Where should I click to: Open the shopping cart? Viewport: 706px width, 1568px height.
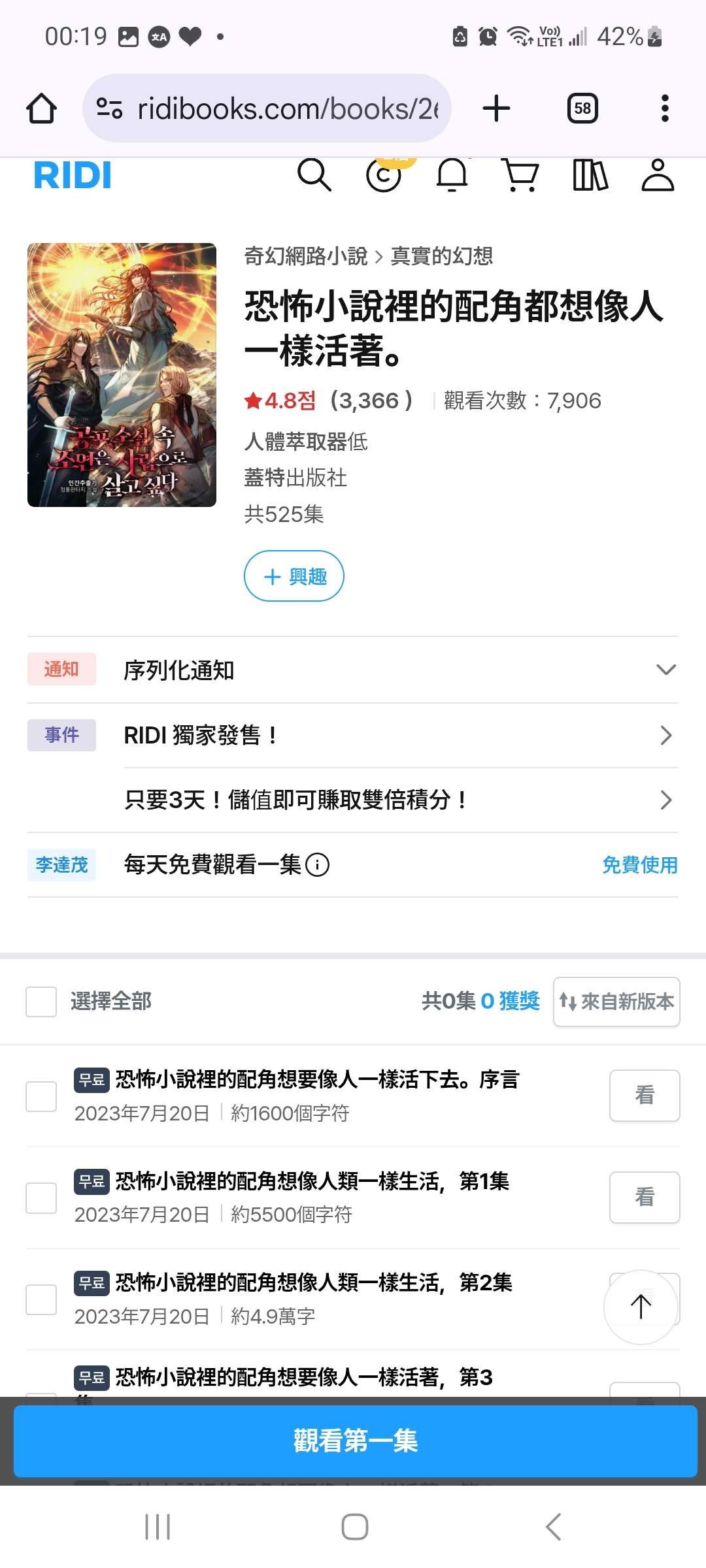pos(520,175)
